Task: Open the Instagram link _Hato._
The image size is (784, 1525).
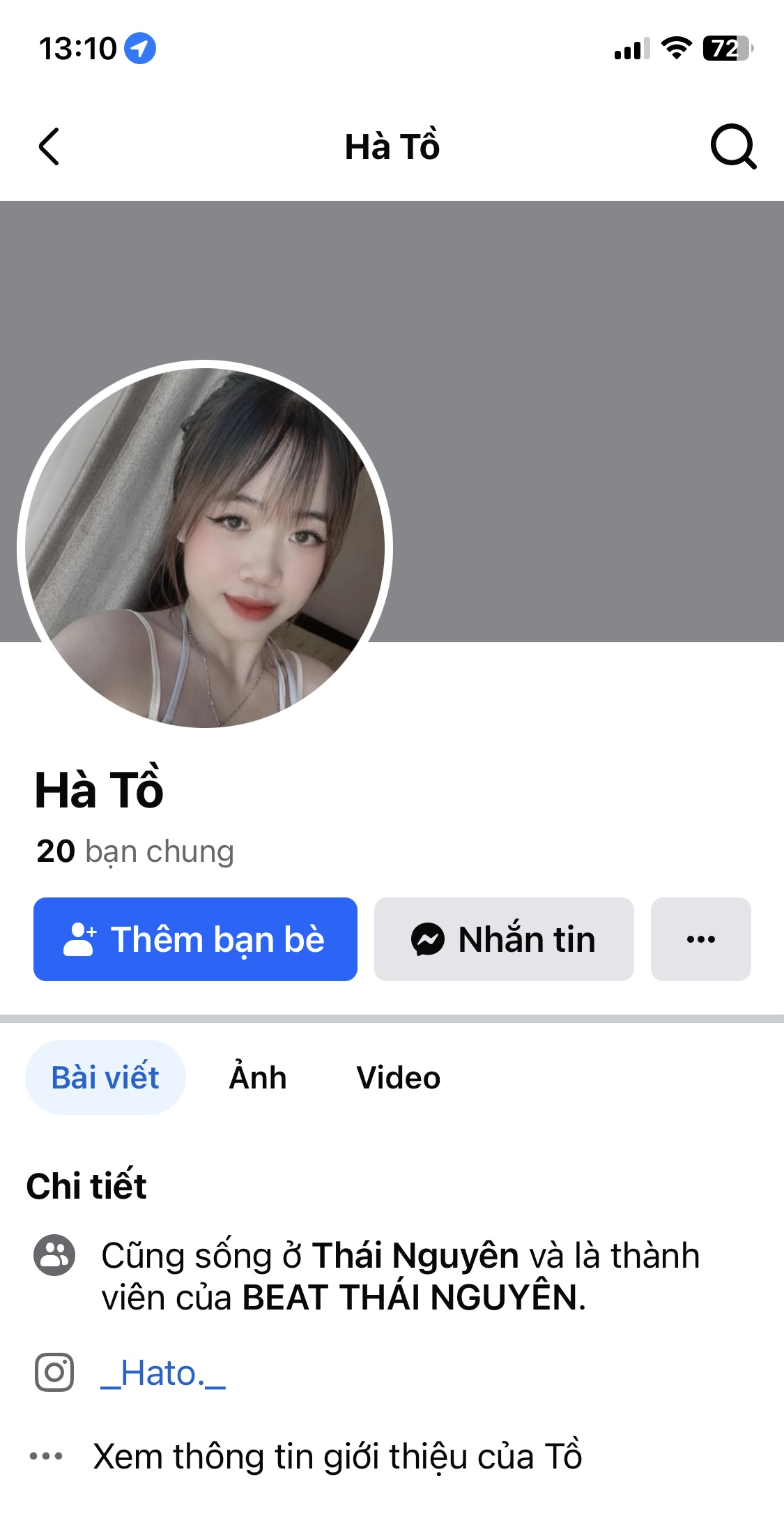Action: click(x=163, y=1373)
